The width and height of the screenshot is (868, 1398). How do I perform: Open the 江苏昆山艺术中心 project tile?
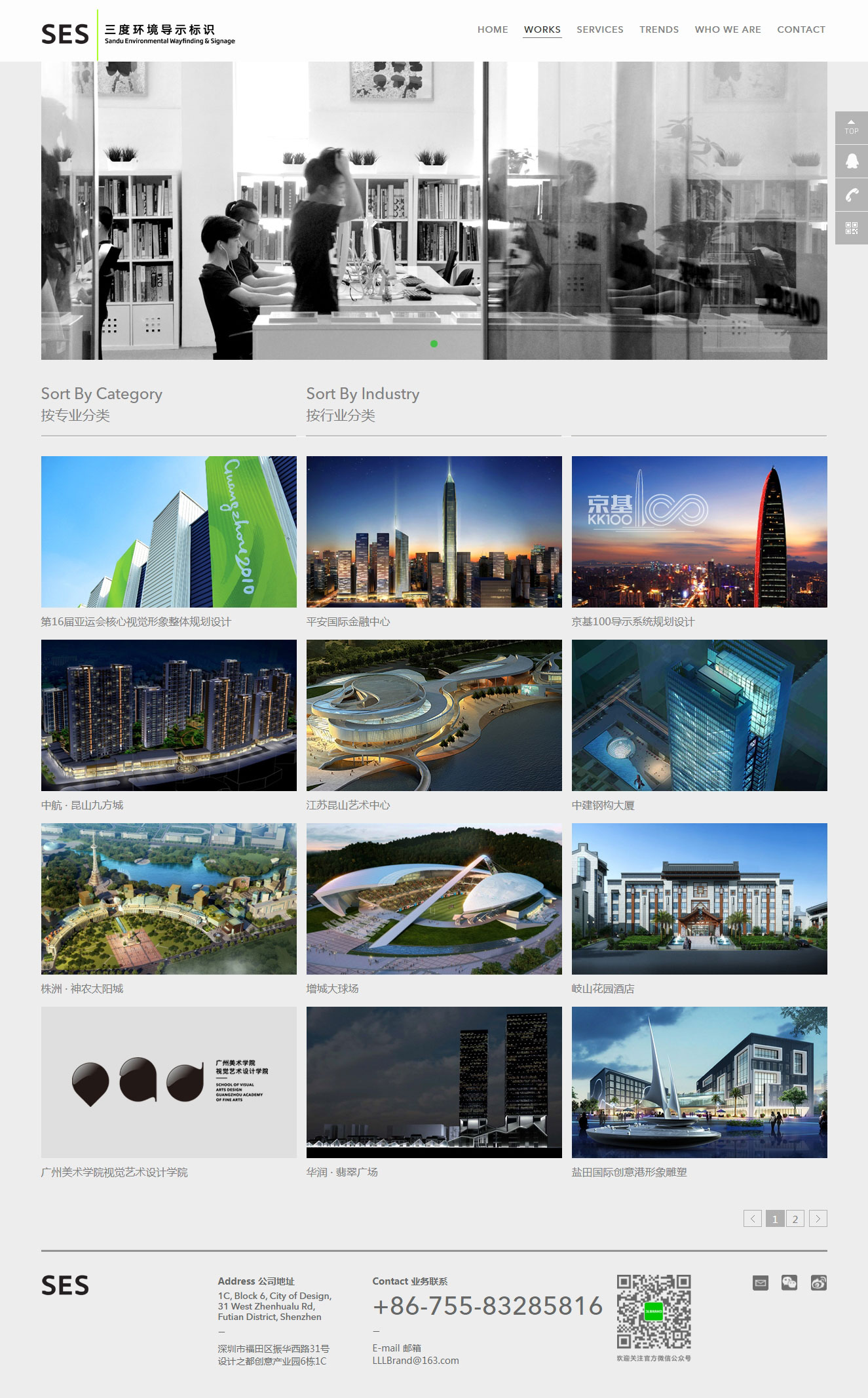[434, 715]
